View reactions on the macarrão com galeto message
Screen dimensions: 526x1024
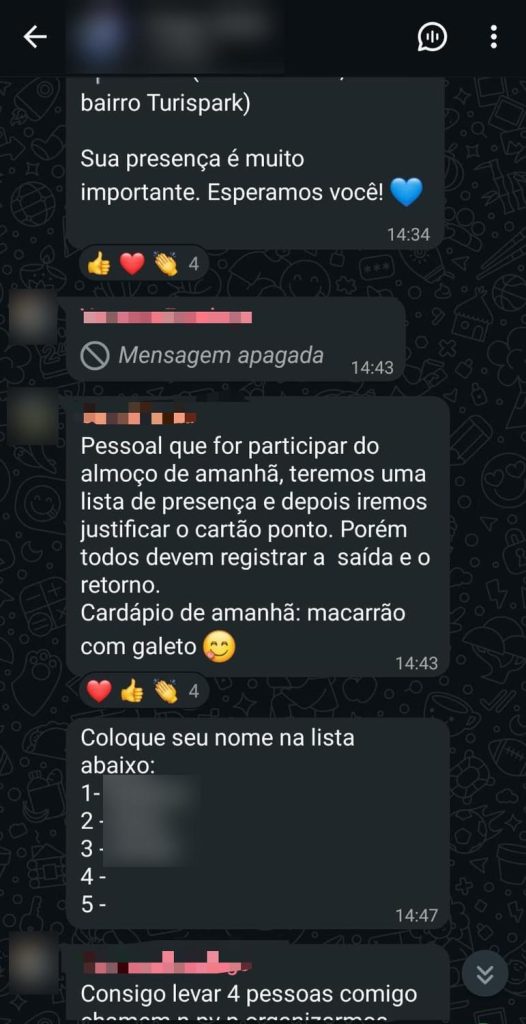pos(143,691)
